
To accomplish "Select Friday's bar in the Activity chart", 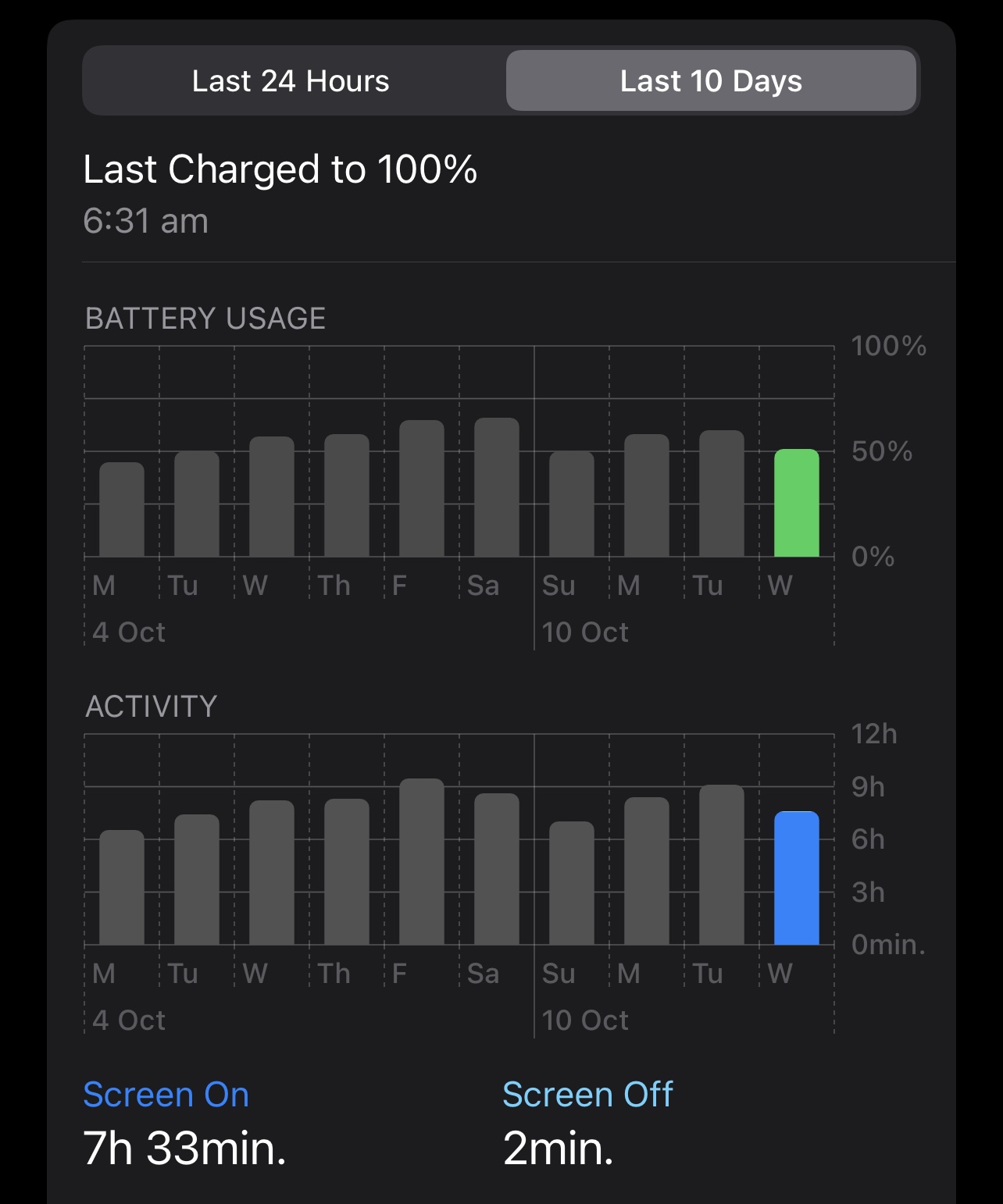I will [422, 862].
